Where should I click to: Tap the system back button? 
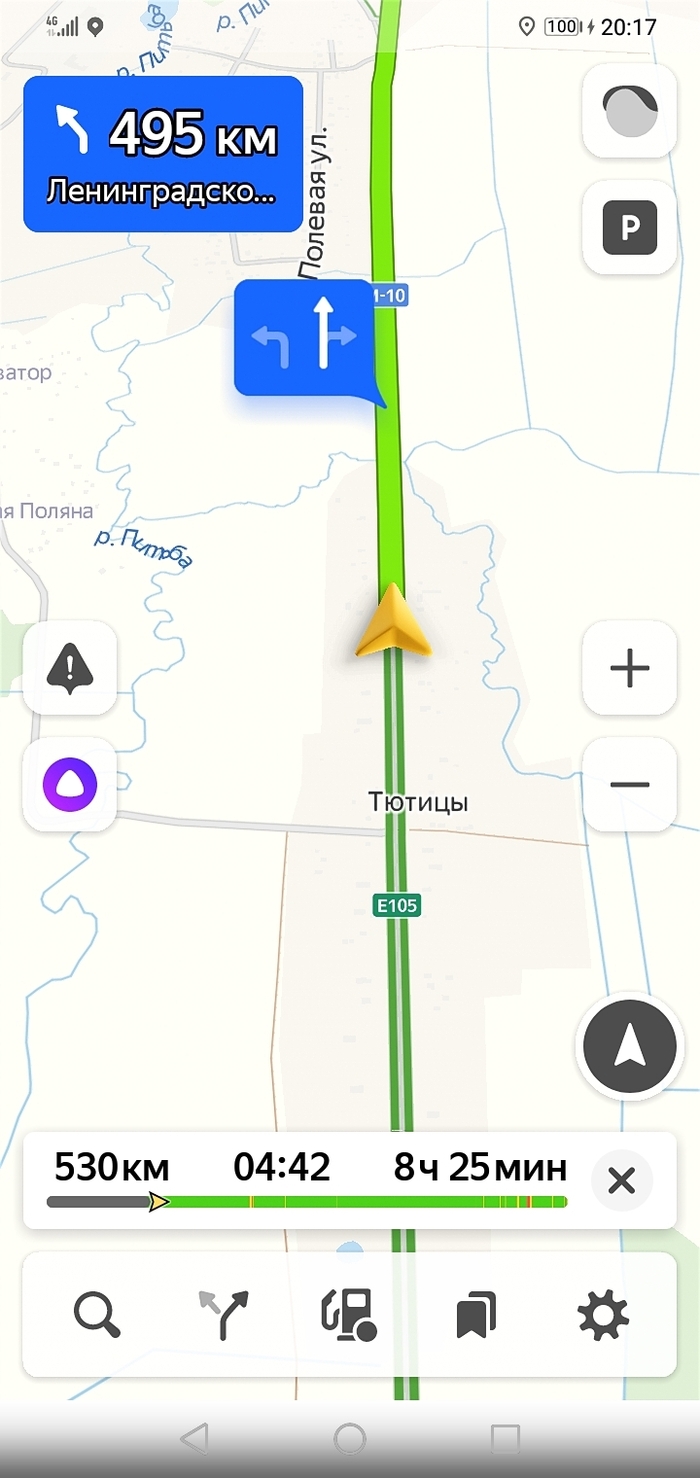pos(194,1439)
